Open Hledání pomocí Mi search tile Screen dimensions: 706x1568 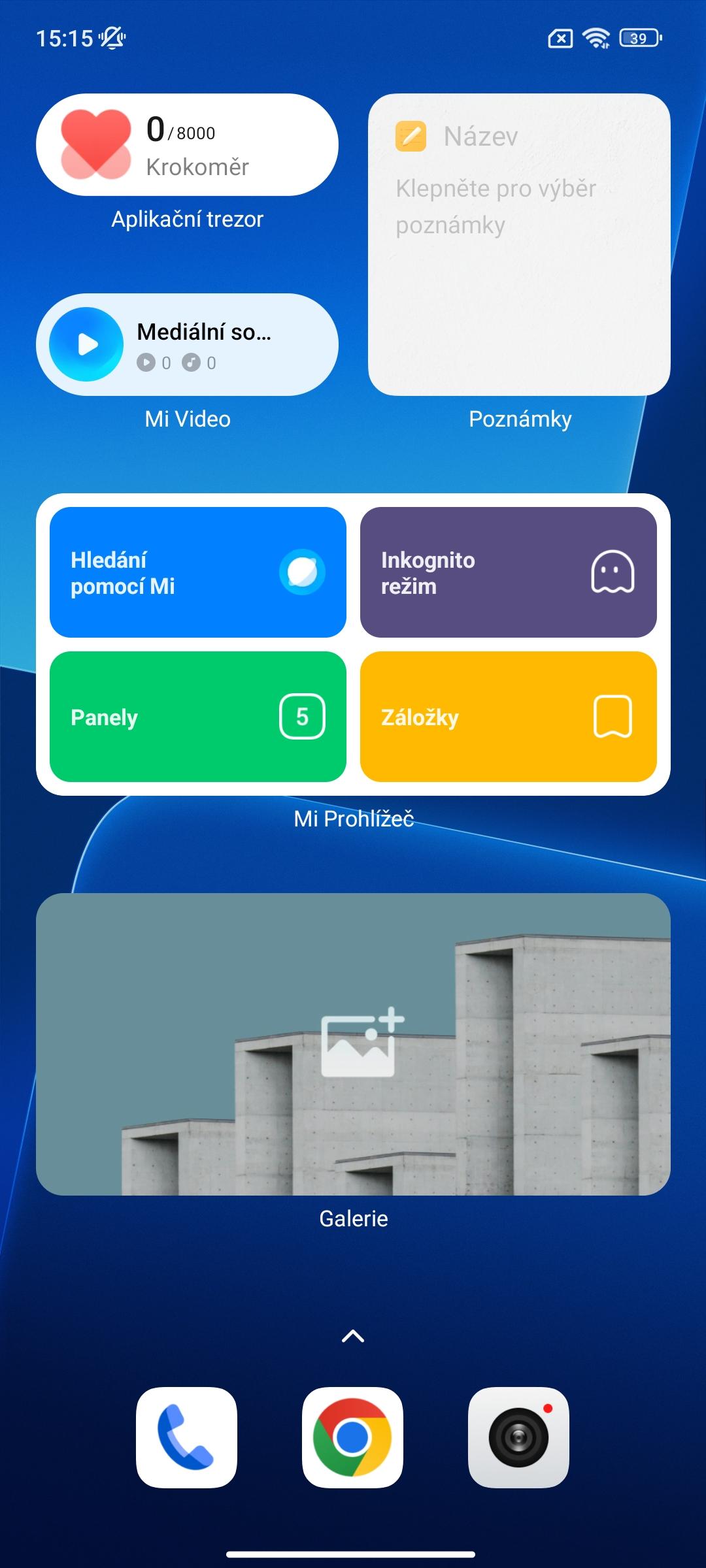click(198, 572)
